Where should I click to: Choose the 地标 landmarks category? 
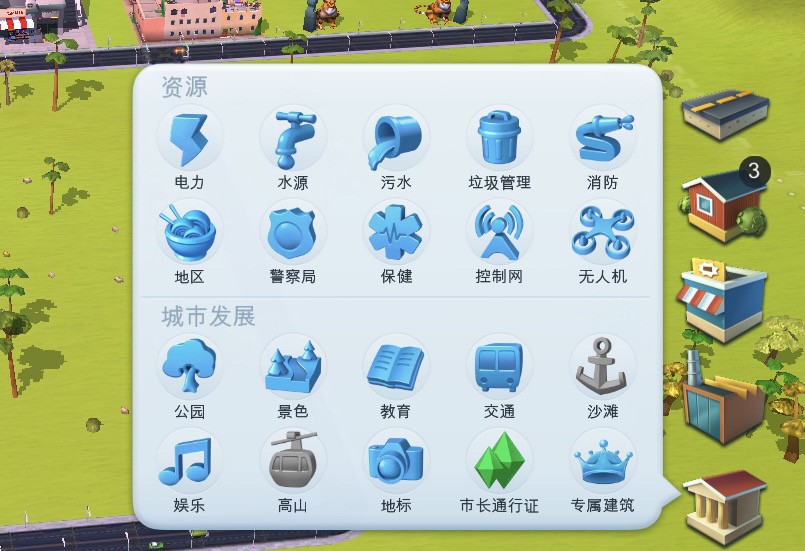click(x=396, y=462)
